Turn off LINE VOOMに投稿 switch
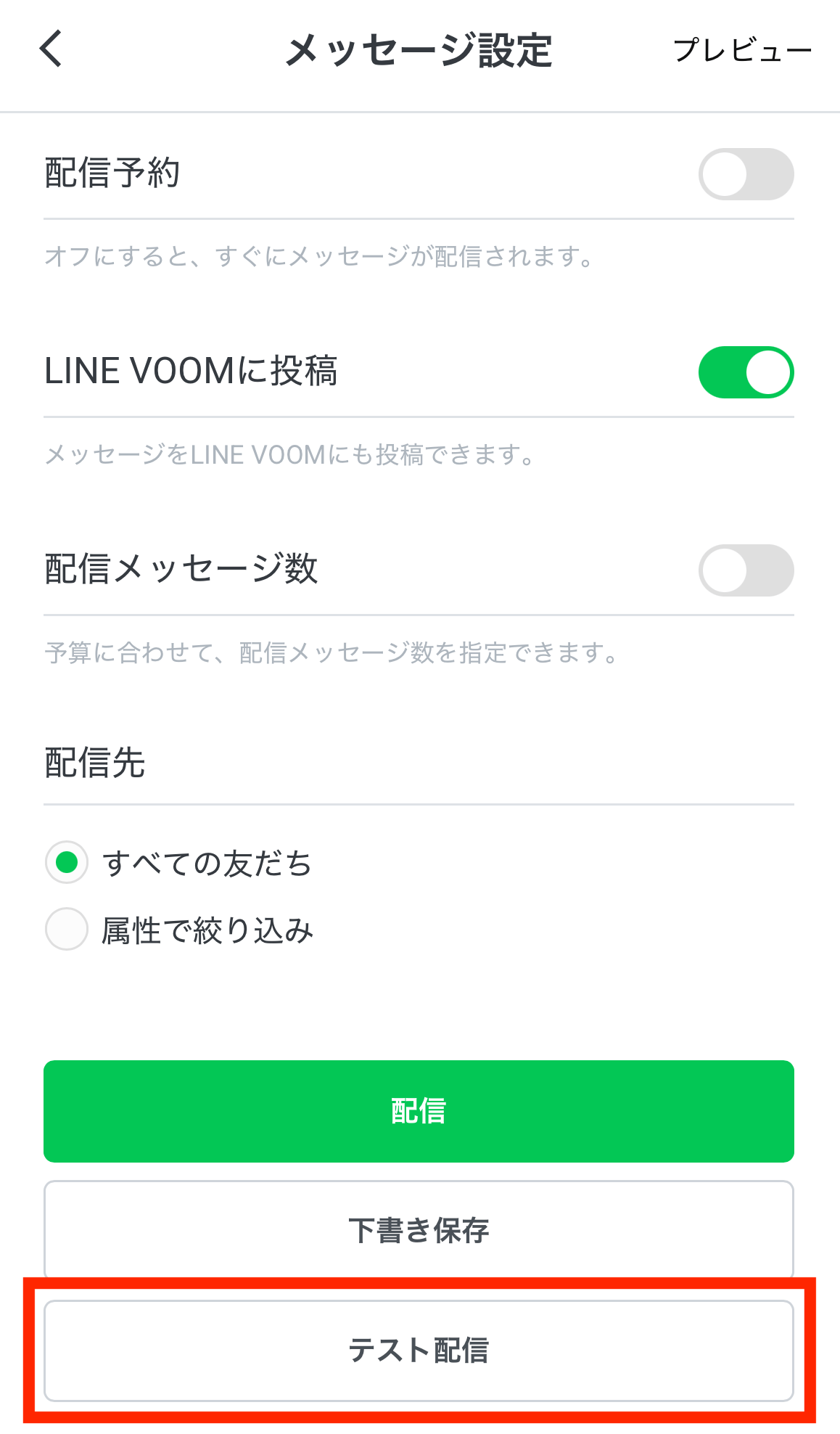The height and width of the screenshot is (1434, 840). click(x=746, y=372)
